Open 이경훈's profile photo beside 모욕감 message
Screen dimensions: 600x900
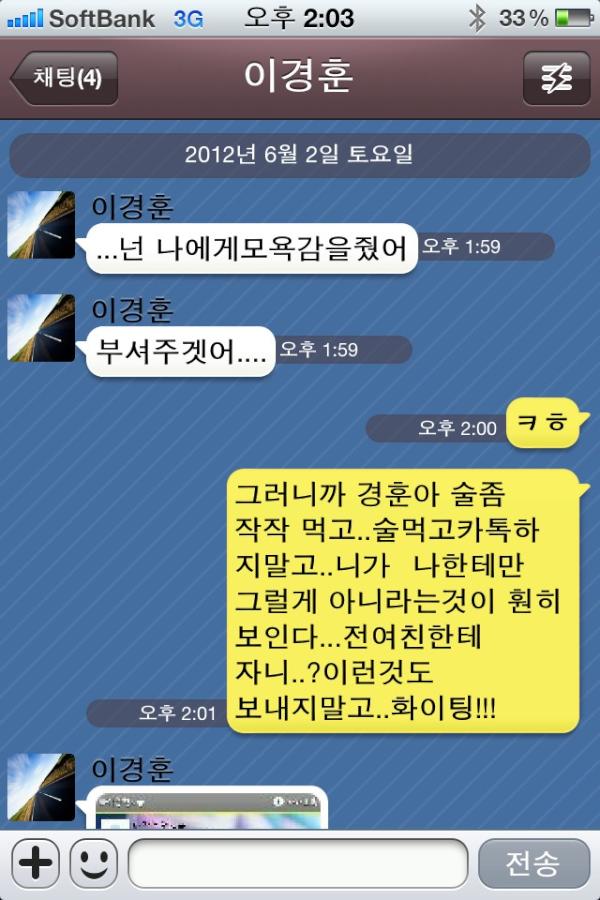[x=41, y=225]
